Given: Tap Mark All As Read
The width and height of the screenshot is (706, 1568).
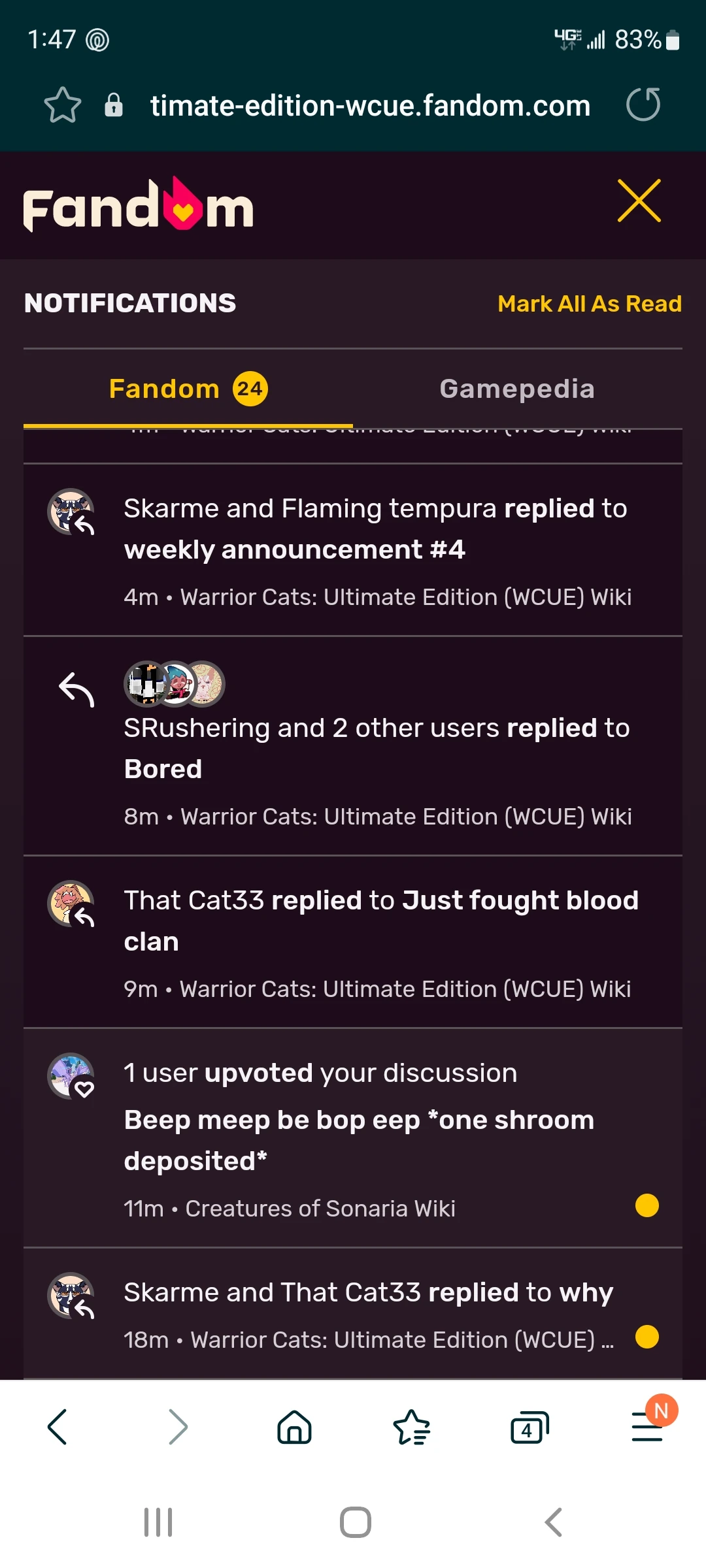Looking at the screenshot, I should tap(590, 304).
